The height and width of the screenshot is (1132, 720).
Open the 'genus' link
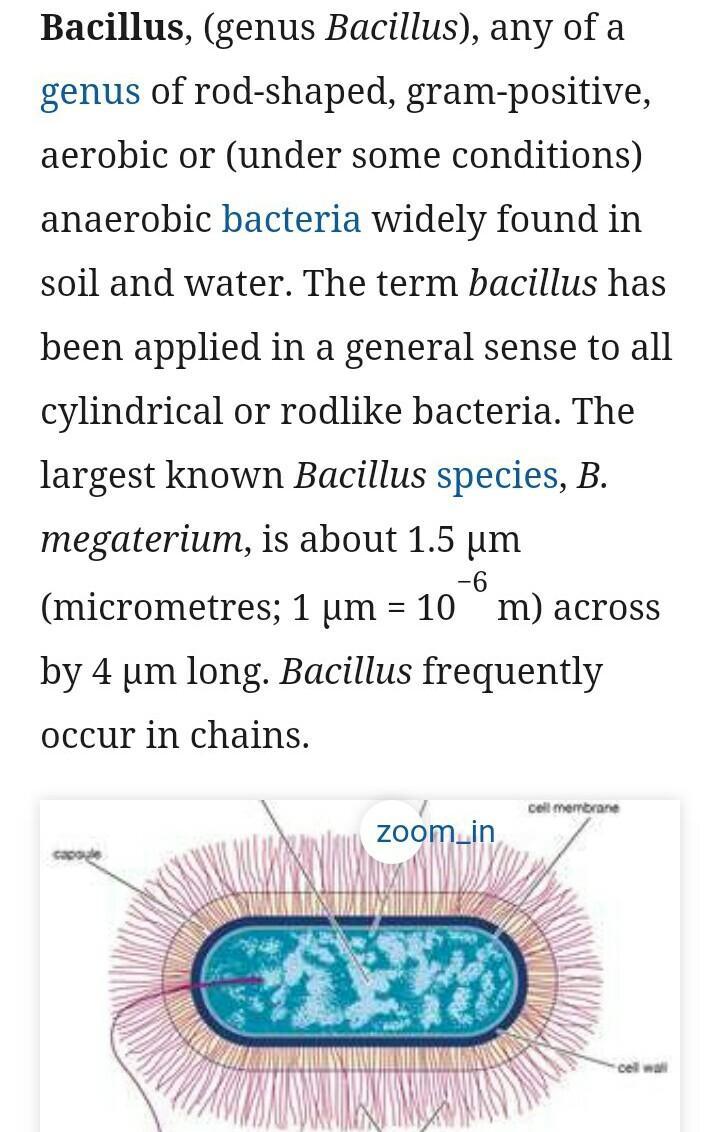pos(90,92)
